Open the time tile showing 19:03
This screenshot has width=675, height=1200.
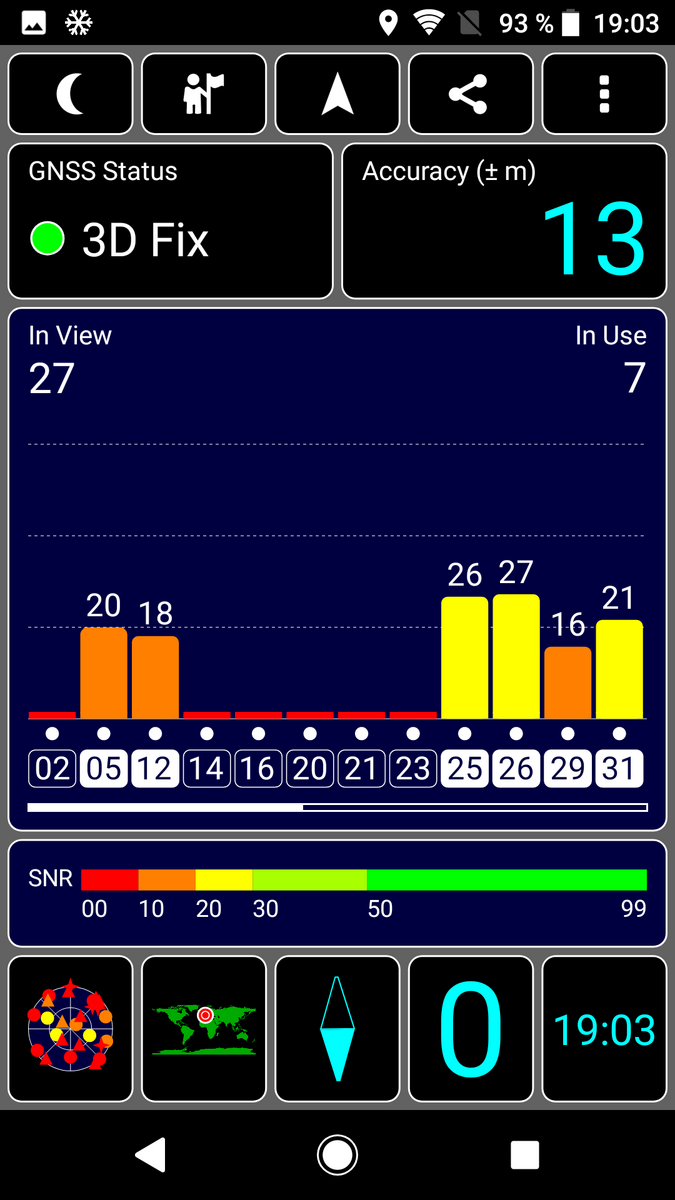pos(604,1028)
